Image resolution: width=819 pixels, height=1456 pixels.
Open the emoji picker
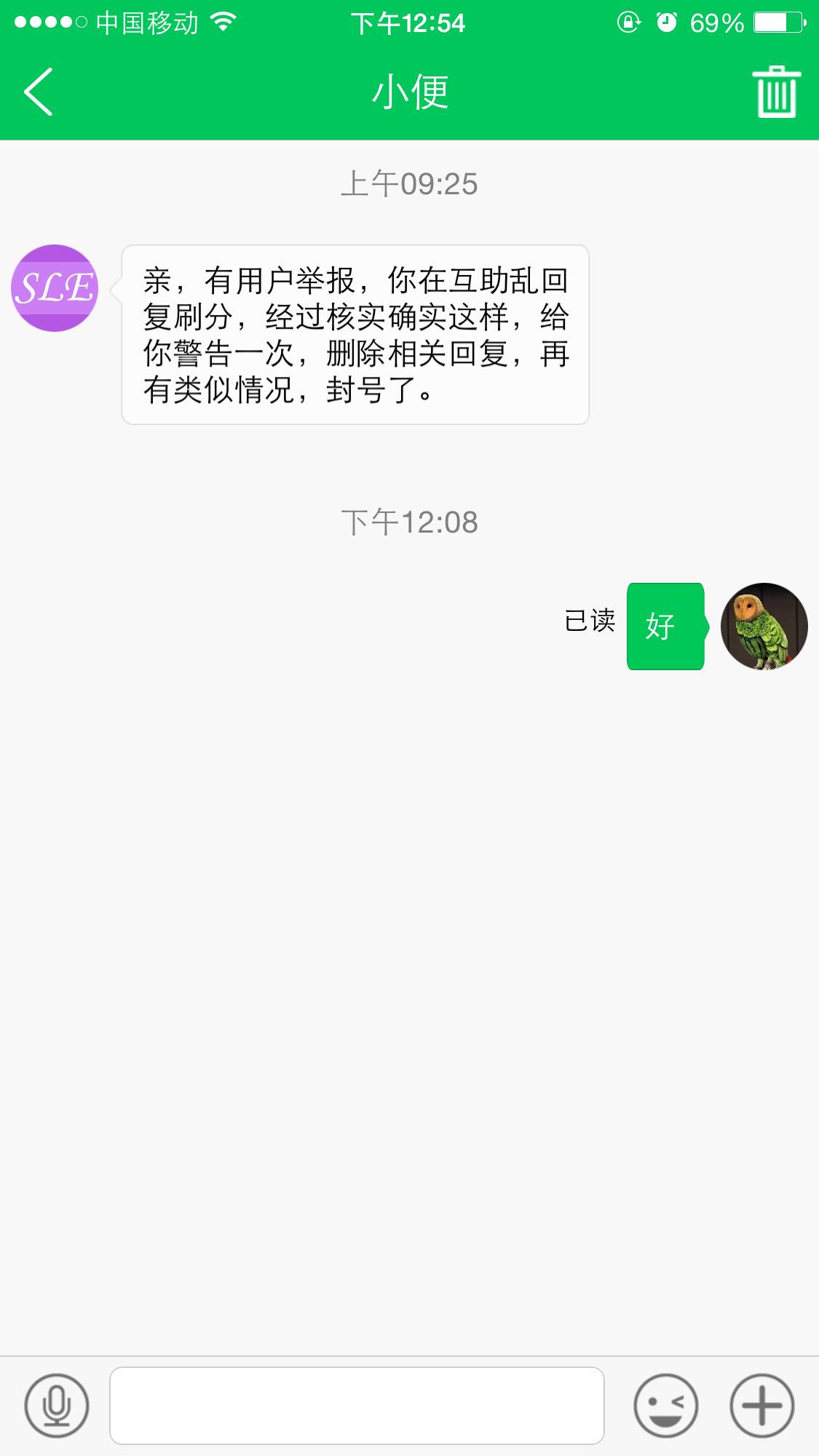(665, 1406)
